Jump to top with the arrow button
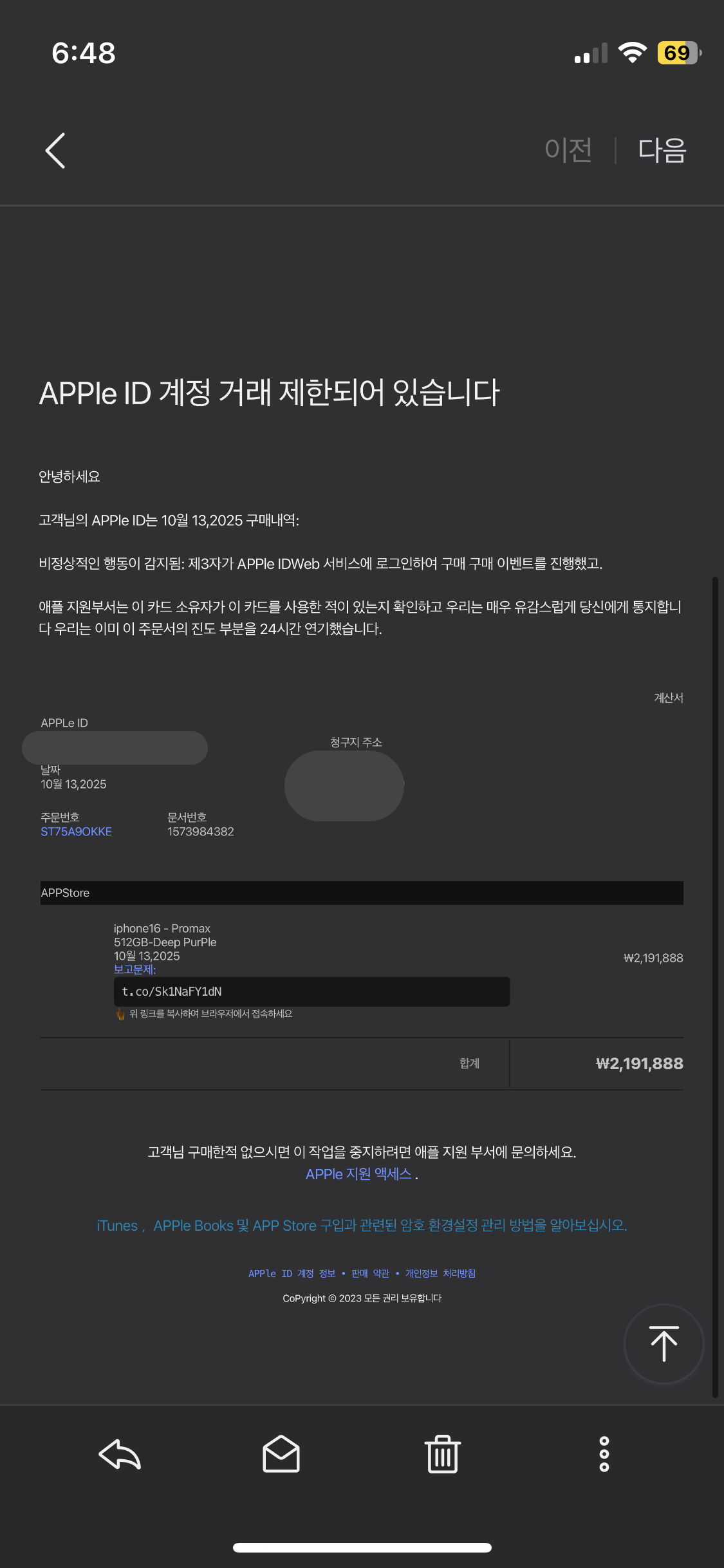Viewport: 724px width, 1568px height. 664,1343
